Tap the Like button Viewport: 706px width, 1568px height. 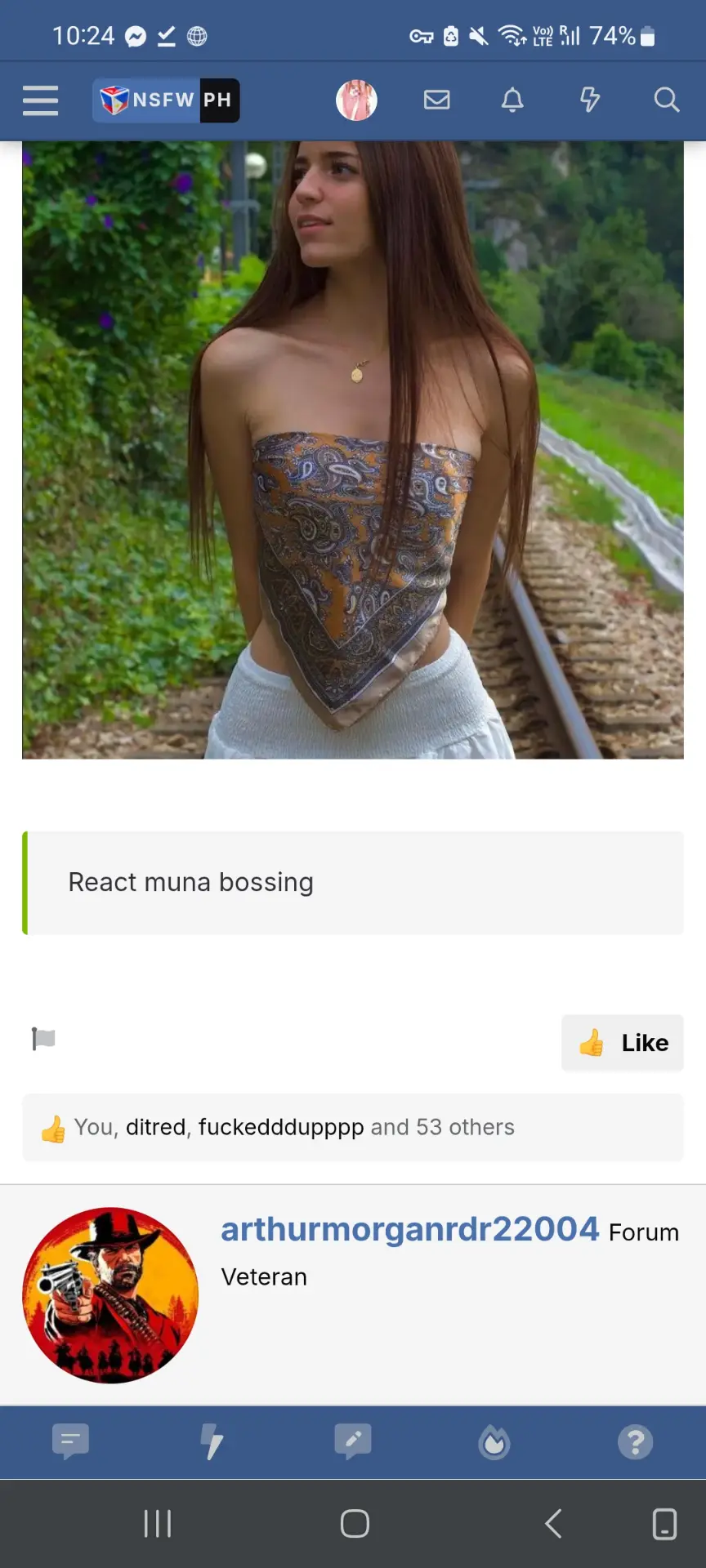(623, 1043)
